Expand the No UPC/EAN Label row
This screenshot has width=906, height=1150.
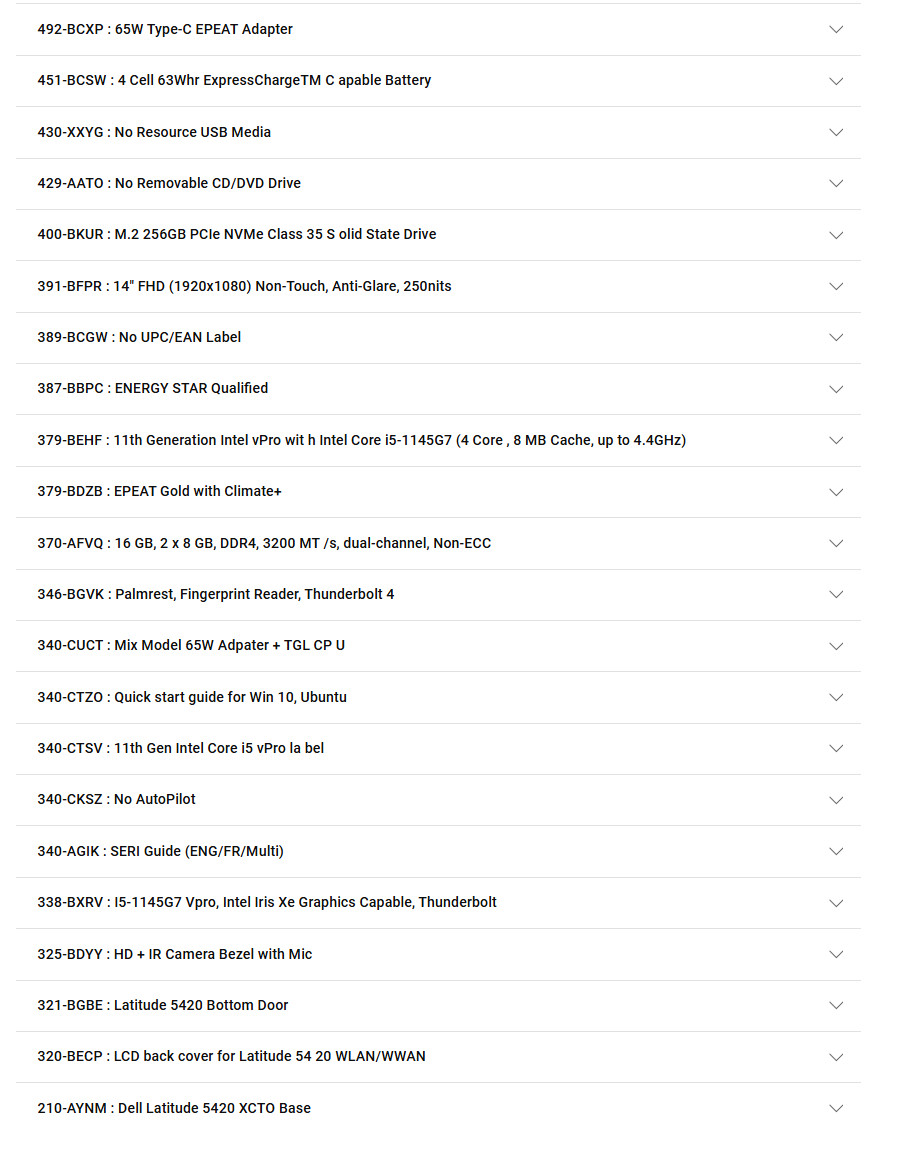pyautogui.click(x=836, y=337)
